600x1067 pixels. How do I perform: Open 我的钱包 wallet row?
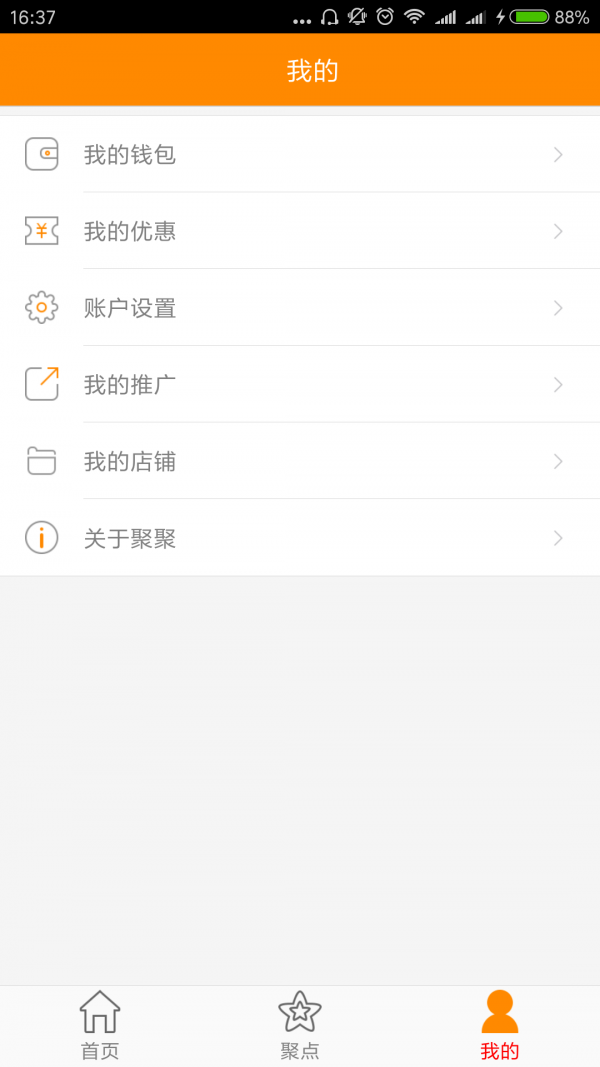click(x=300, y=155)
